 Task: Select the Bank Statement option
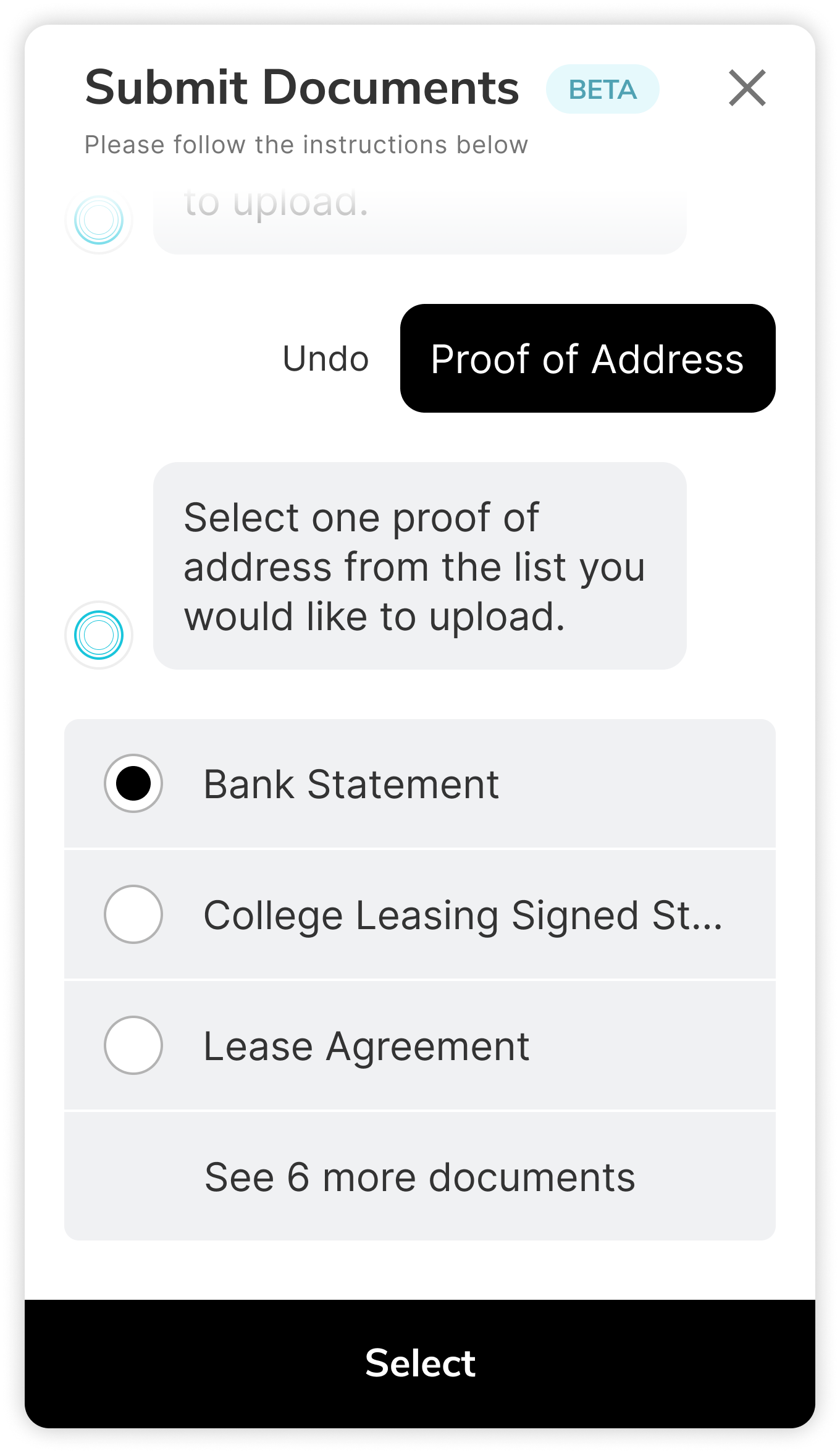[x=420, y=783]
